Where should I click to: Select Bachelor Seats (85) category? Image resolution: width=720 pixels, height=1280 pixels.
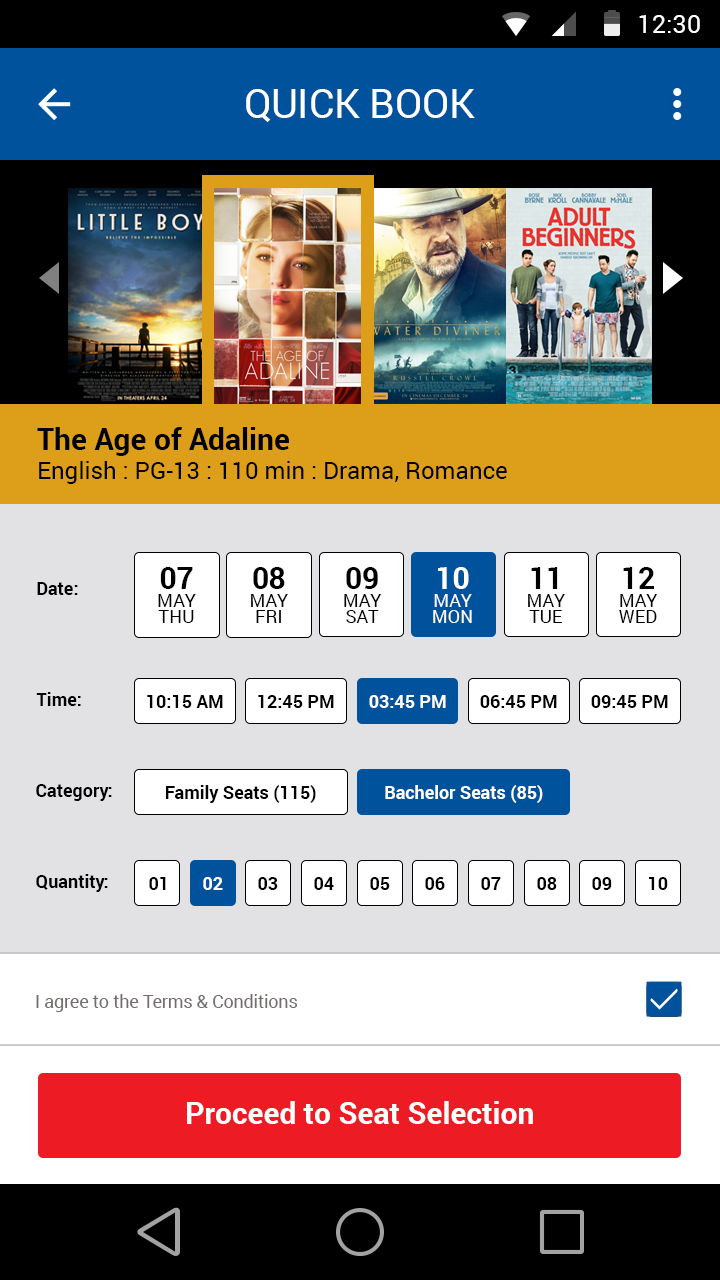click(x=463, y=792)
